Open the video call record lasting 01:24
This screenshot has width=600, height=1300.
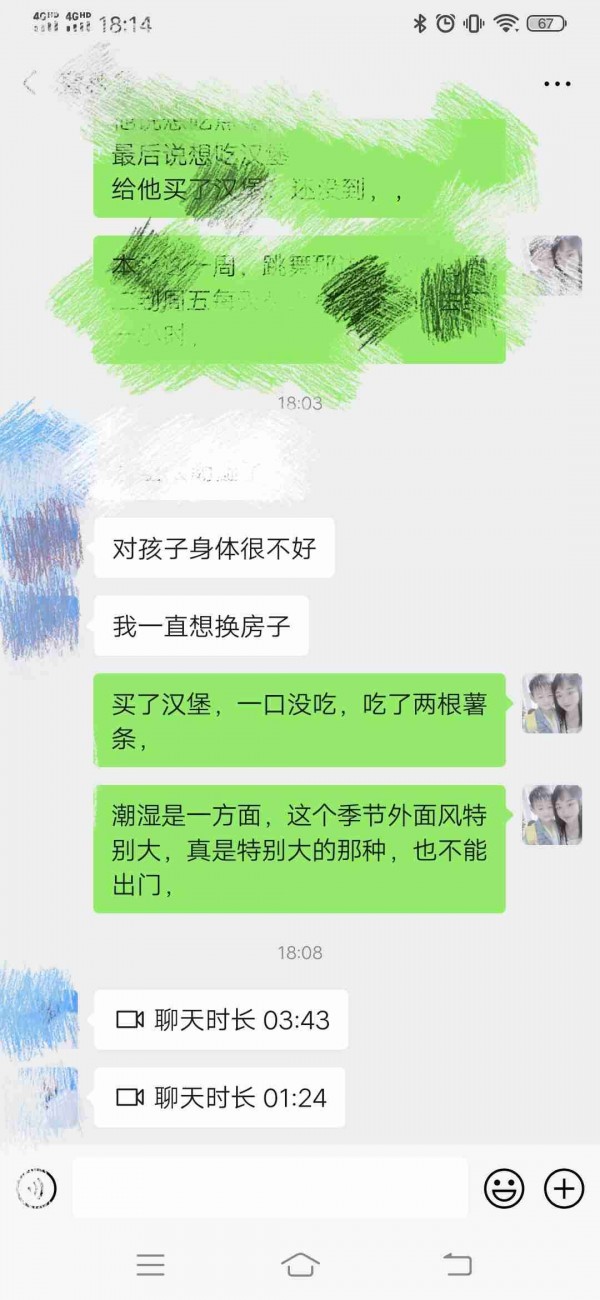click(x=220, y=1097)
